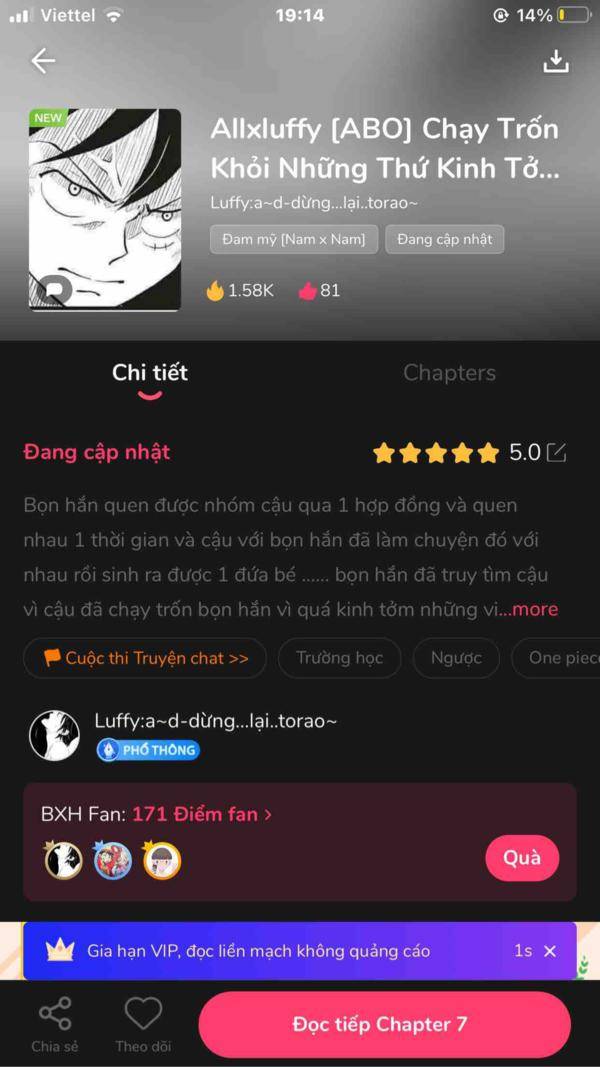Send a gift with the Quà button
This screenshot has width=600, height=1067.
pos(522,858)
